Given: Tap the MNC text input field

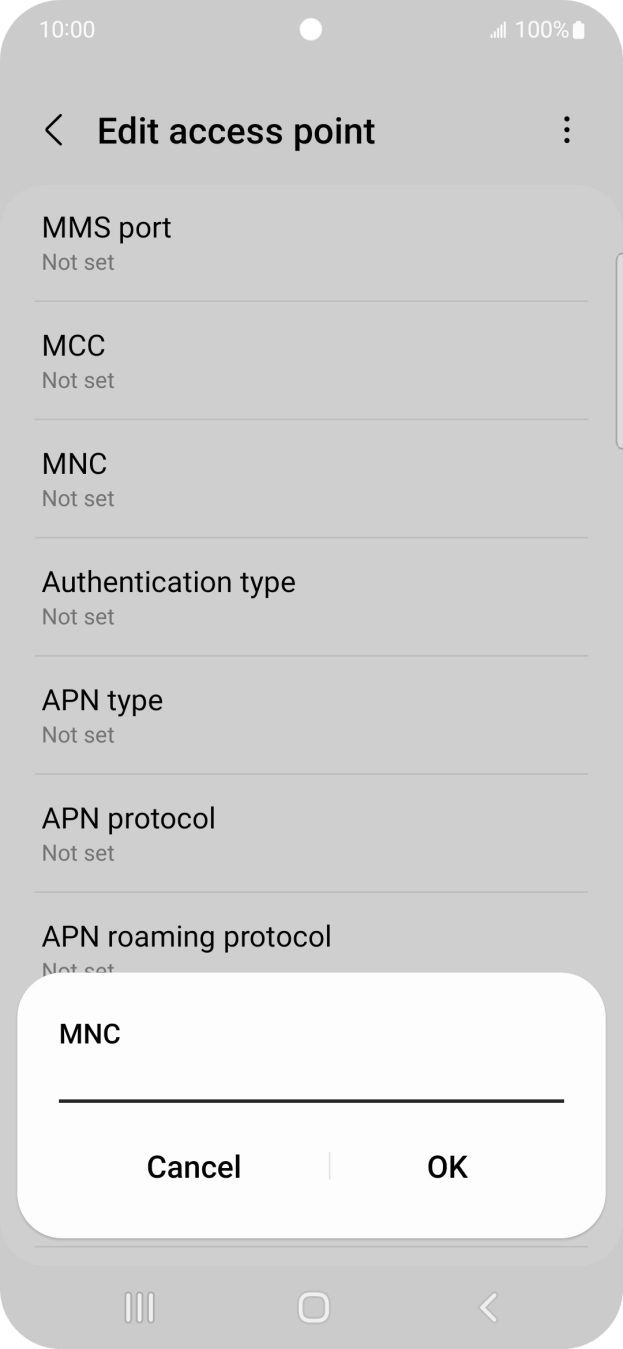Looking at the screenshot, I should [x=311, y=1082].
